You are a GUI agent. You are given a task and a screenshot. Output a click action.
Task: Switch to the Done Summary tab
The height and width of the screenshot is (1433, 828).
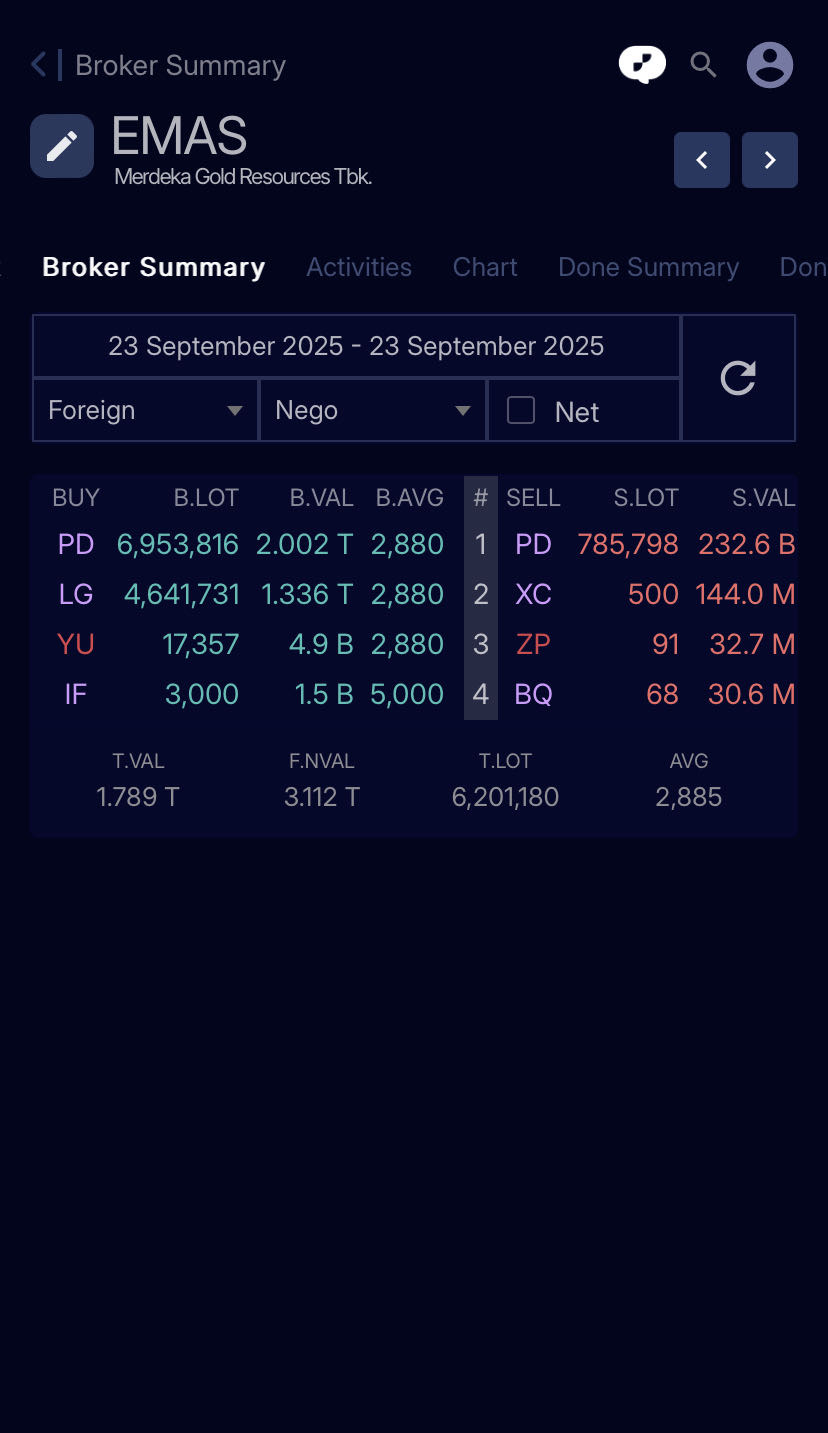click(648, 267)
